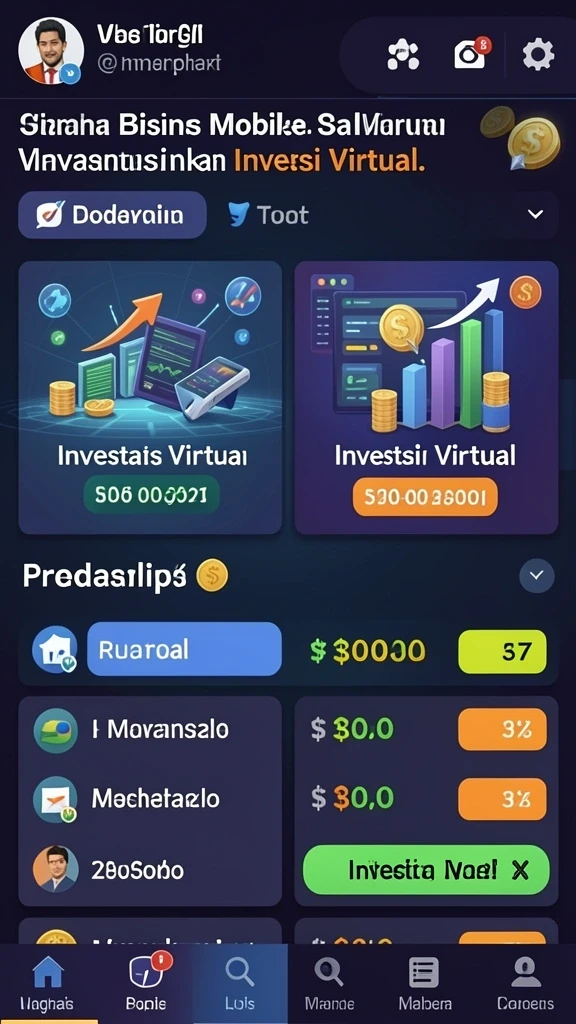
Task: Open the profile avatar at the top
Action: (50, 50)
